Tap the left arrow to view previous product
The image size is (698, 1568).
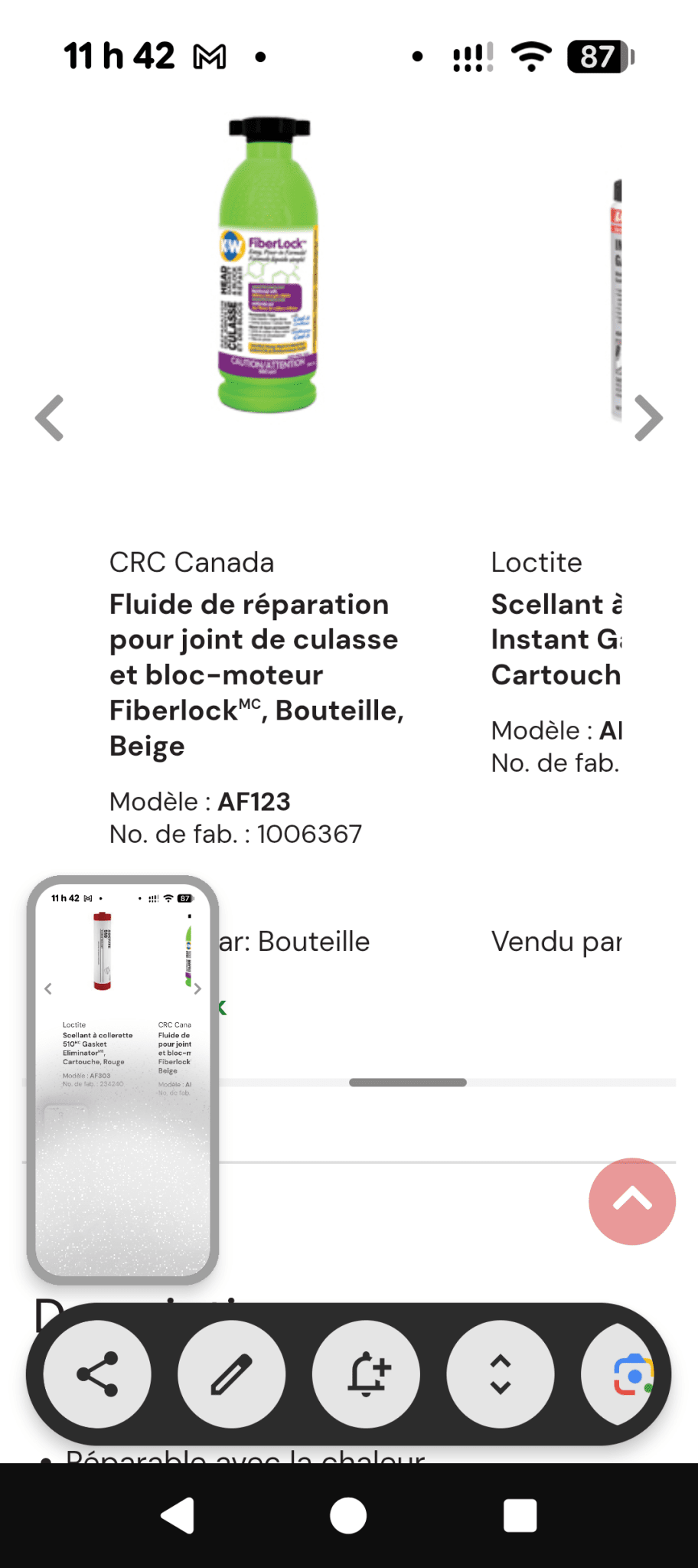click(49, 417)
